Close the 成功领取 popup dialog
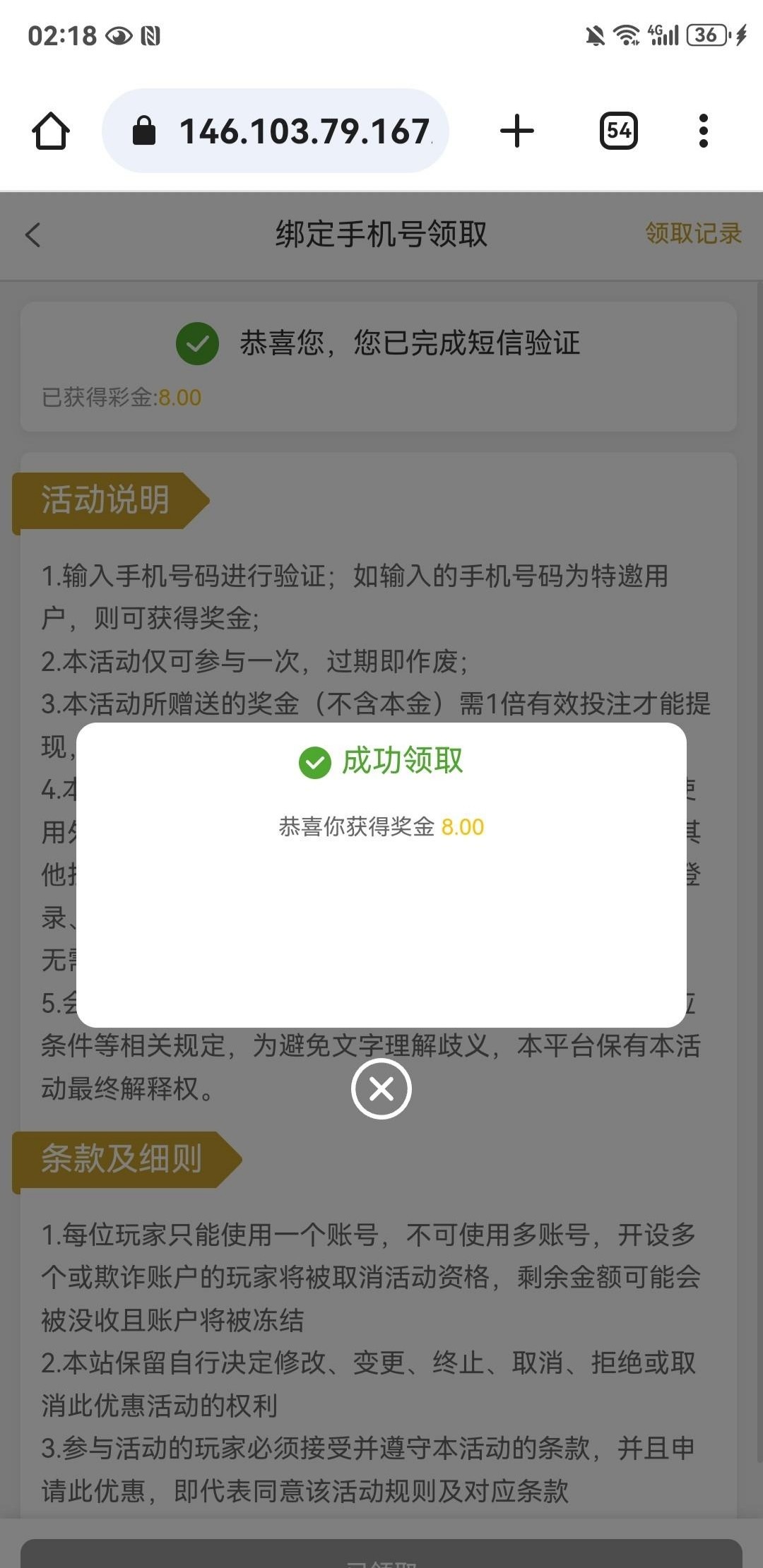This screenshot has width=763, height=1568. coord(381,1089)
